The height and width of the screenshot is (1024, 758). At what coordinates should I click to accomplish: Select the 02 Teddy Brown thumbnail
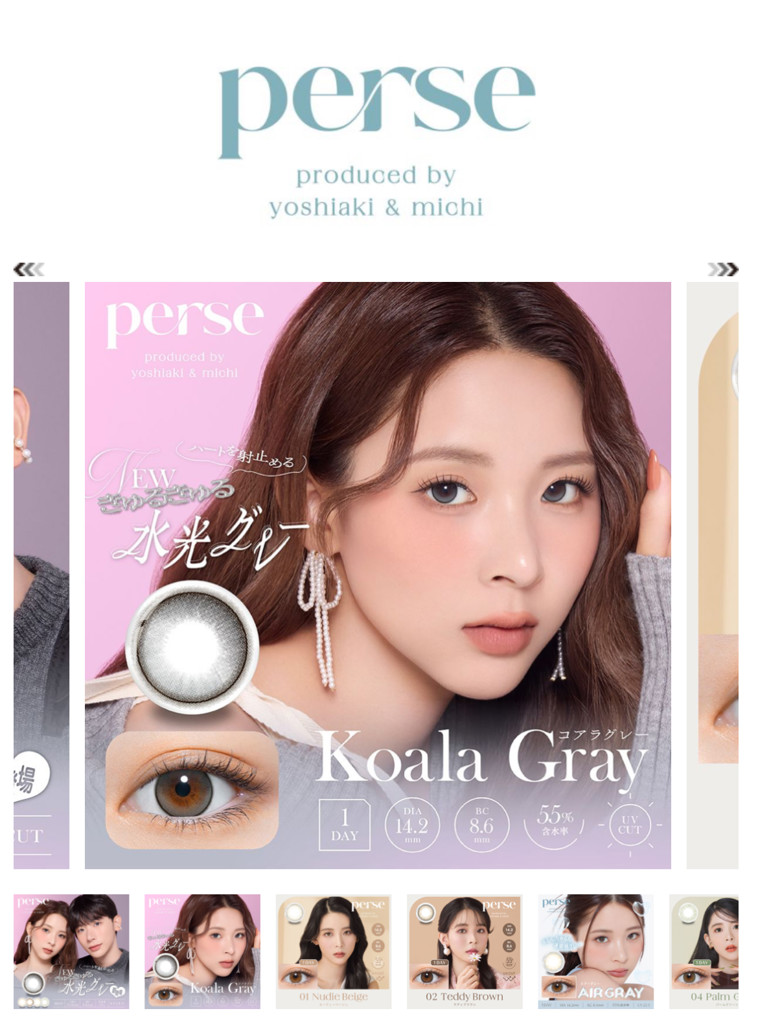[x=464, y=951]
